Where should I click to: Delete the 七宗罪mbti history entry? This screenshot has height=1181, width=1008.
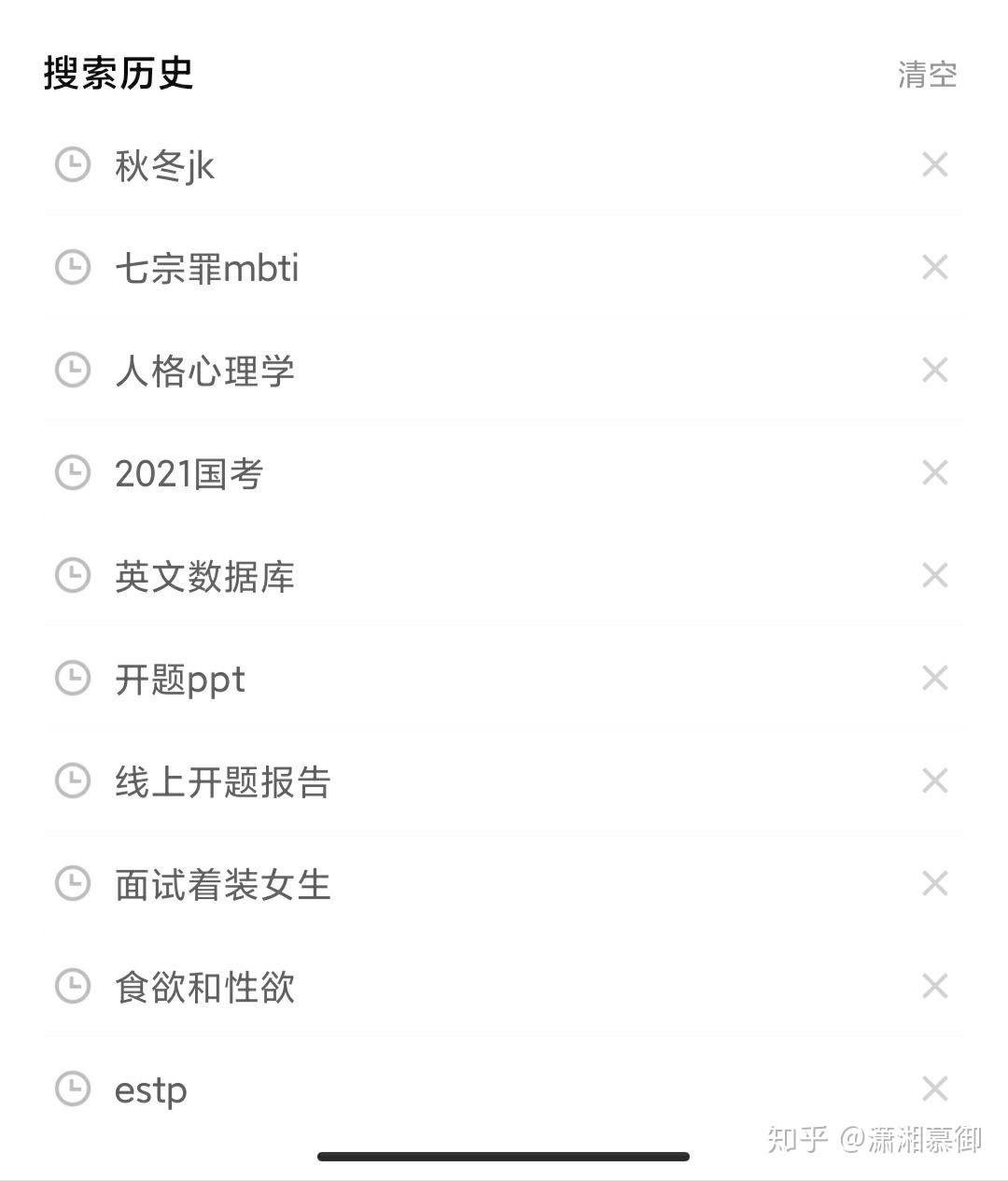[x=934, y=268]
